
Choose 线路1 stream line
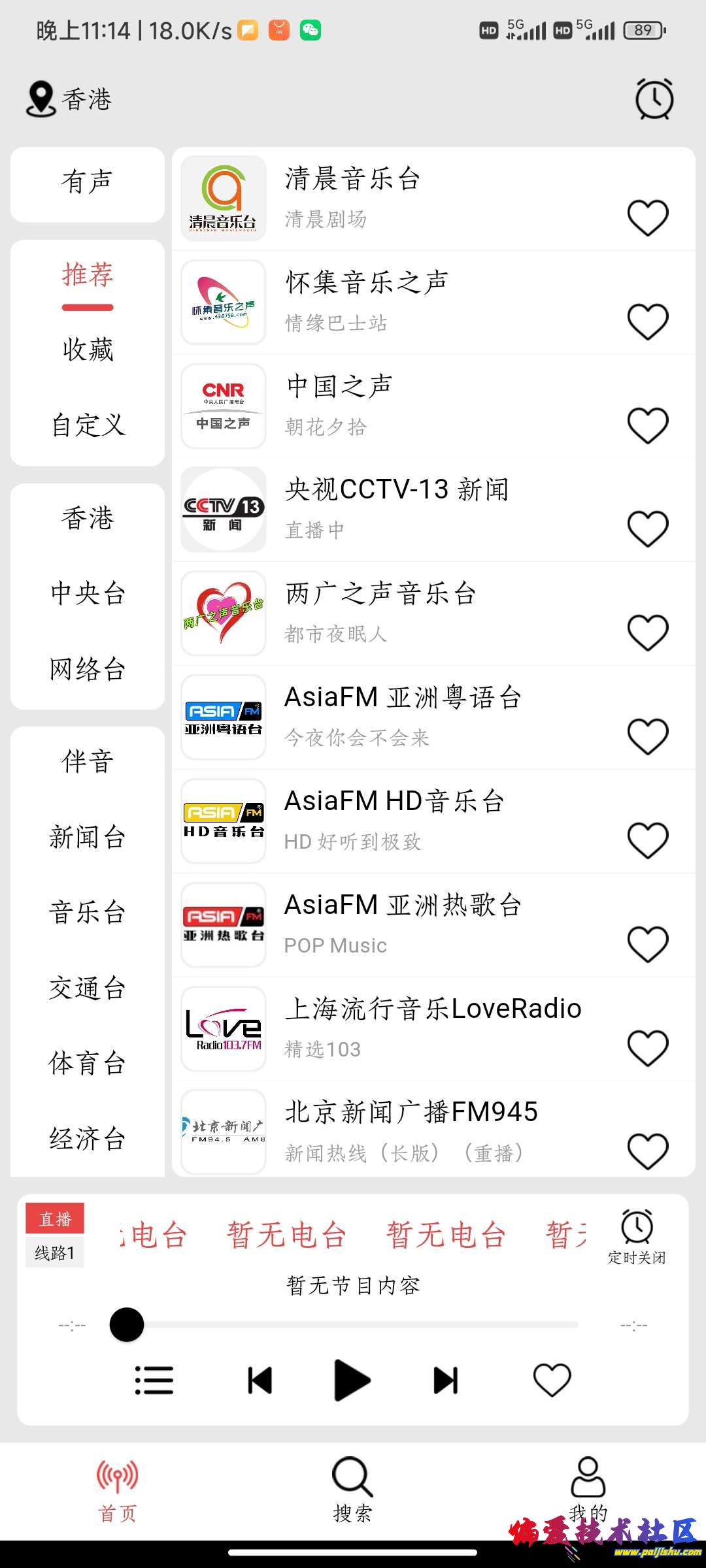(x=55, y=1252)
